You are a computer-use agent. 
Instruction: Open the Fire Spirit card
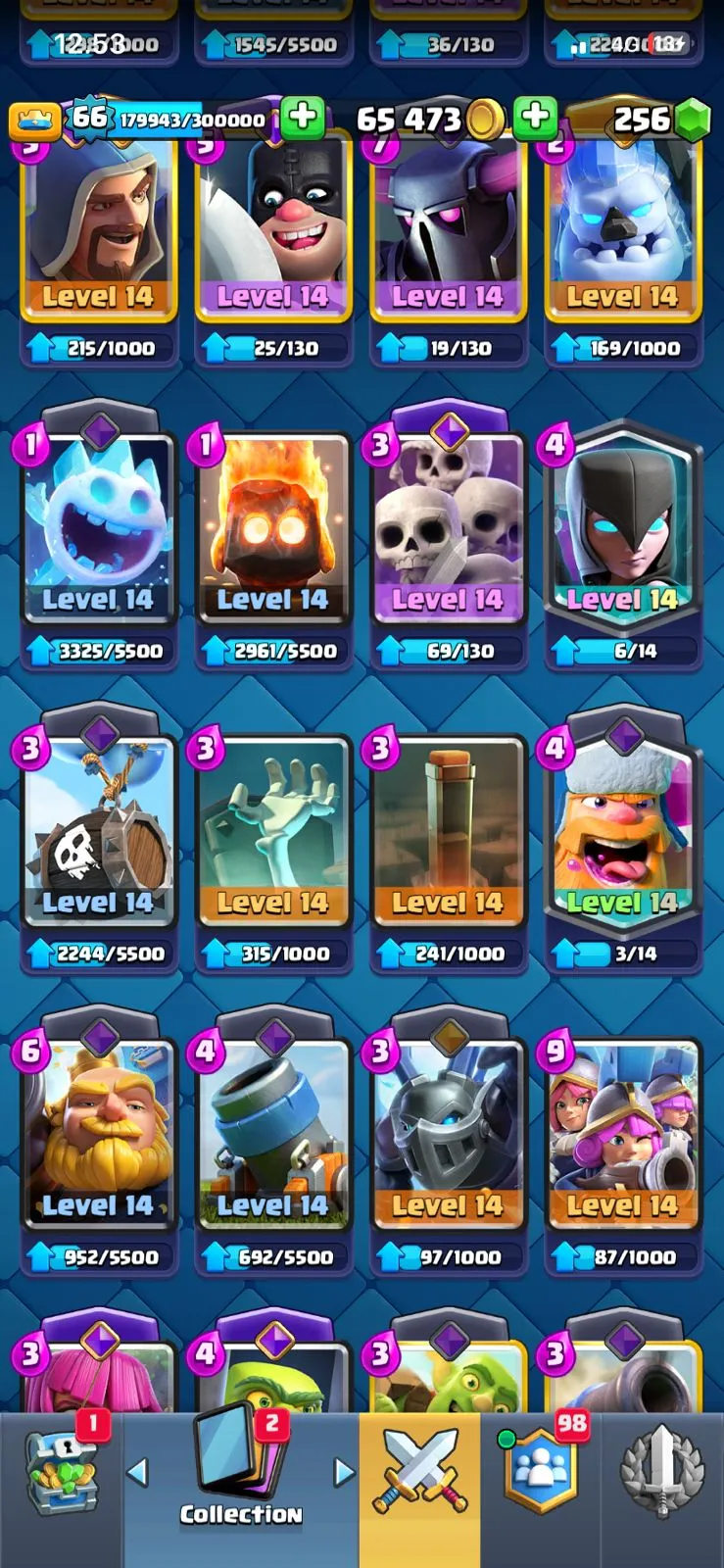(x=273, y=529)
